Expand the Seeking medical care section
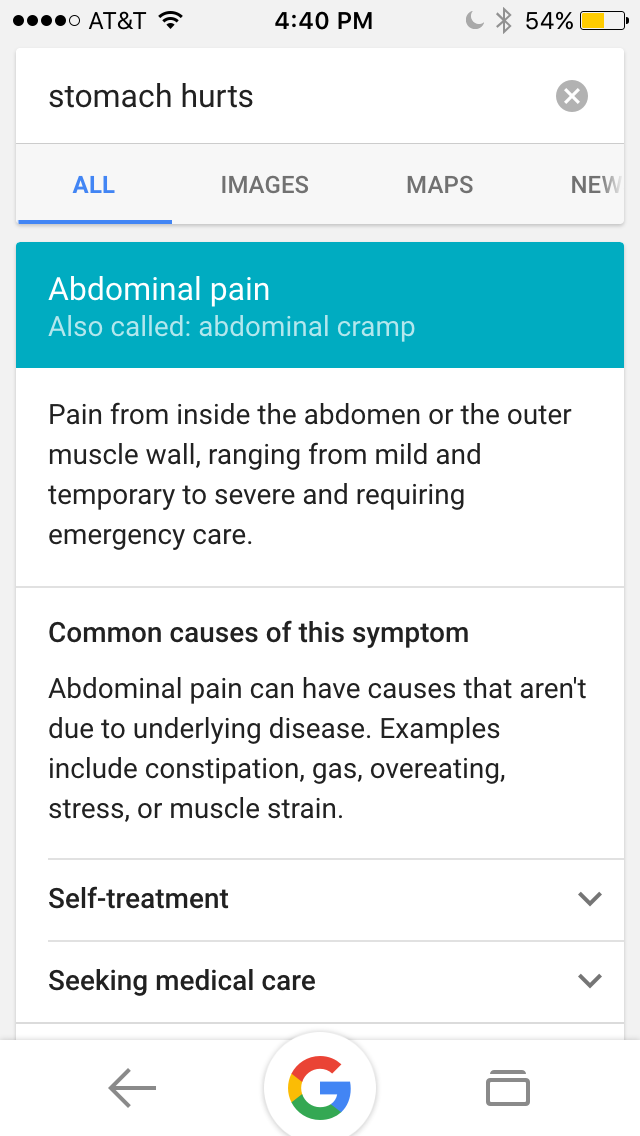640x1136 pixels. point(320,981)
